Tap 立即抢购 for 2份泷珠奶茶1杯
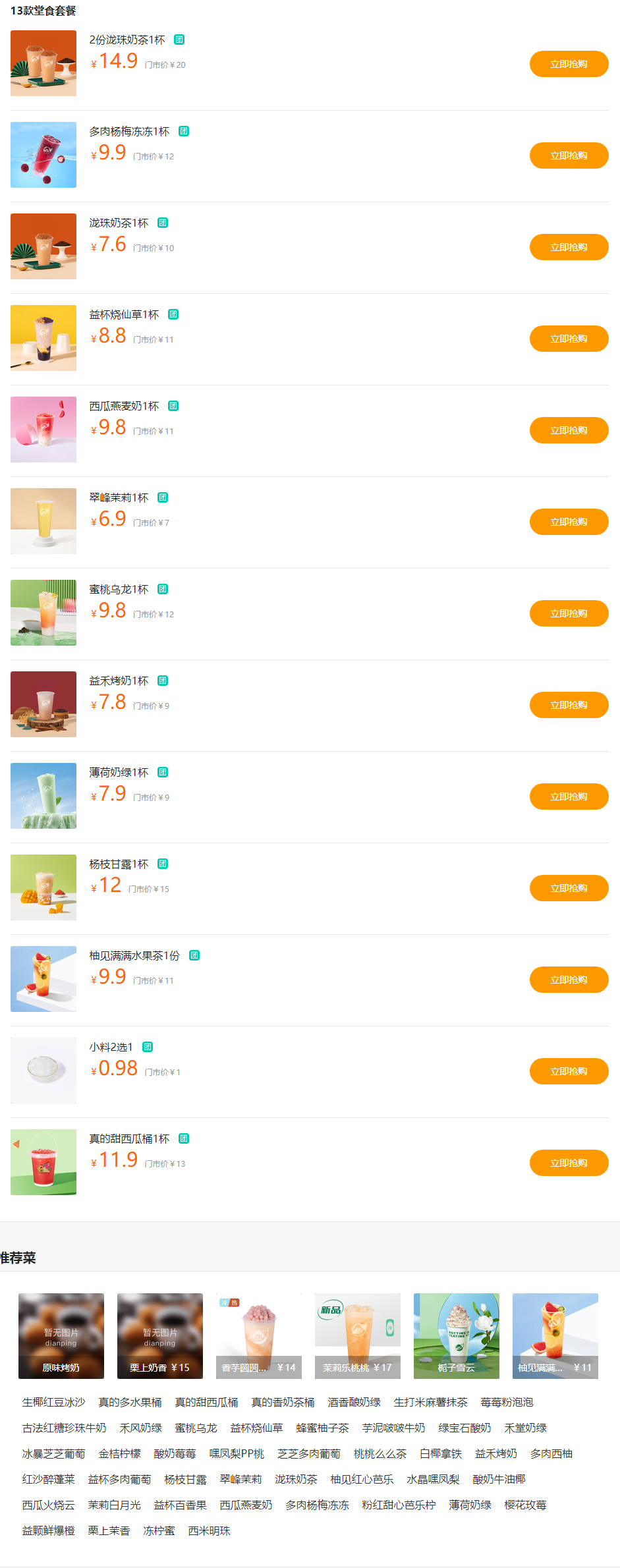This screenshot has width=620, height=1568. tap(569, 64)
